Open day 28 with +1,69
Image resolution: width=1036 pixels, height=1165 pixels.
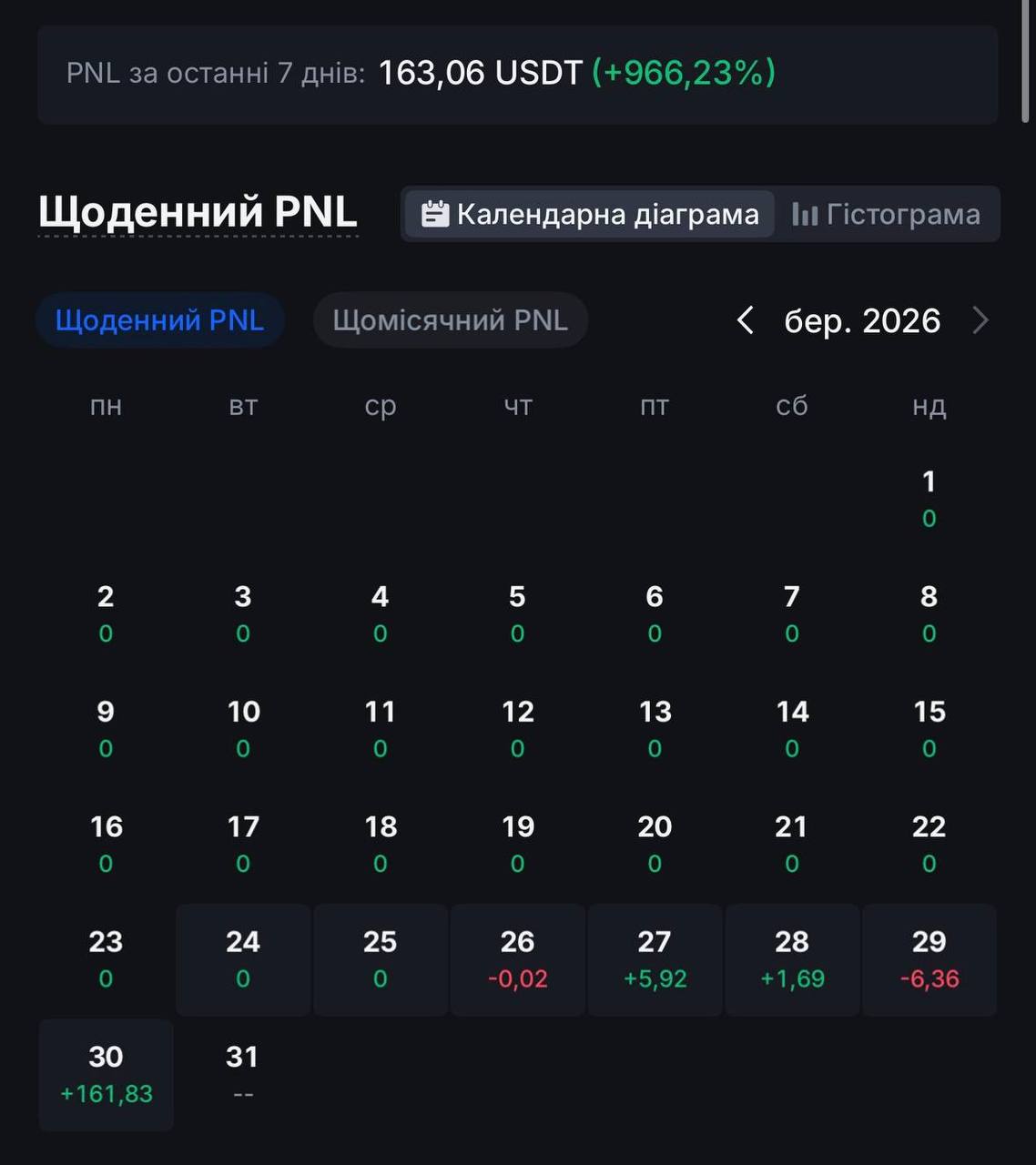click(x=792, y=960)
